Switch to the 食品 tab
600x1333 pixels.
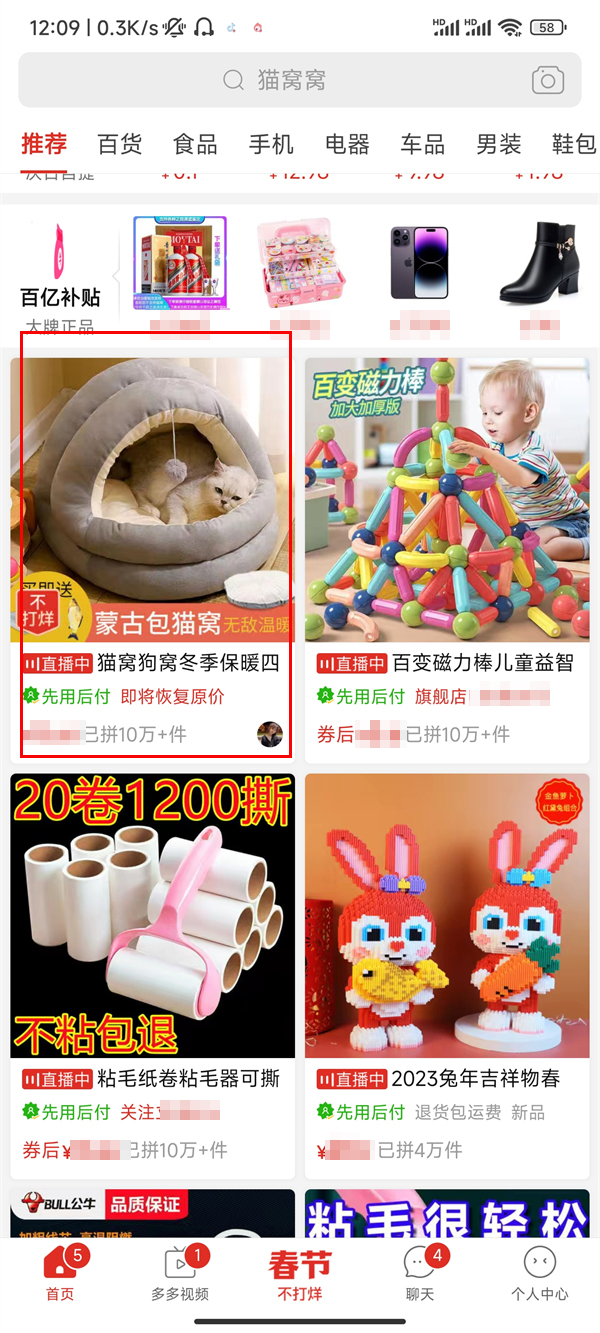click(x=195, y=144)
